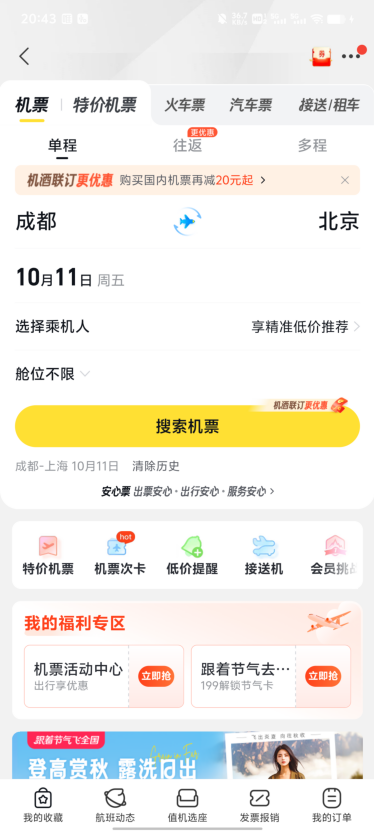Pick a date by tapping 10月11日
Viewport: 374px width, 831px height.
pos(54,278)
